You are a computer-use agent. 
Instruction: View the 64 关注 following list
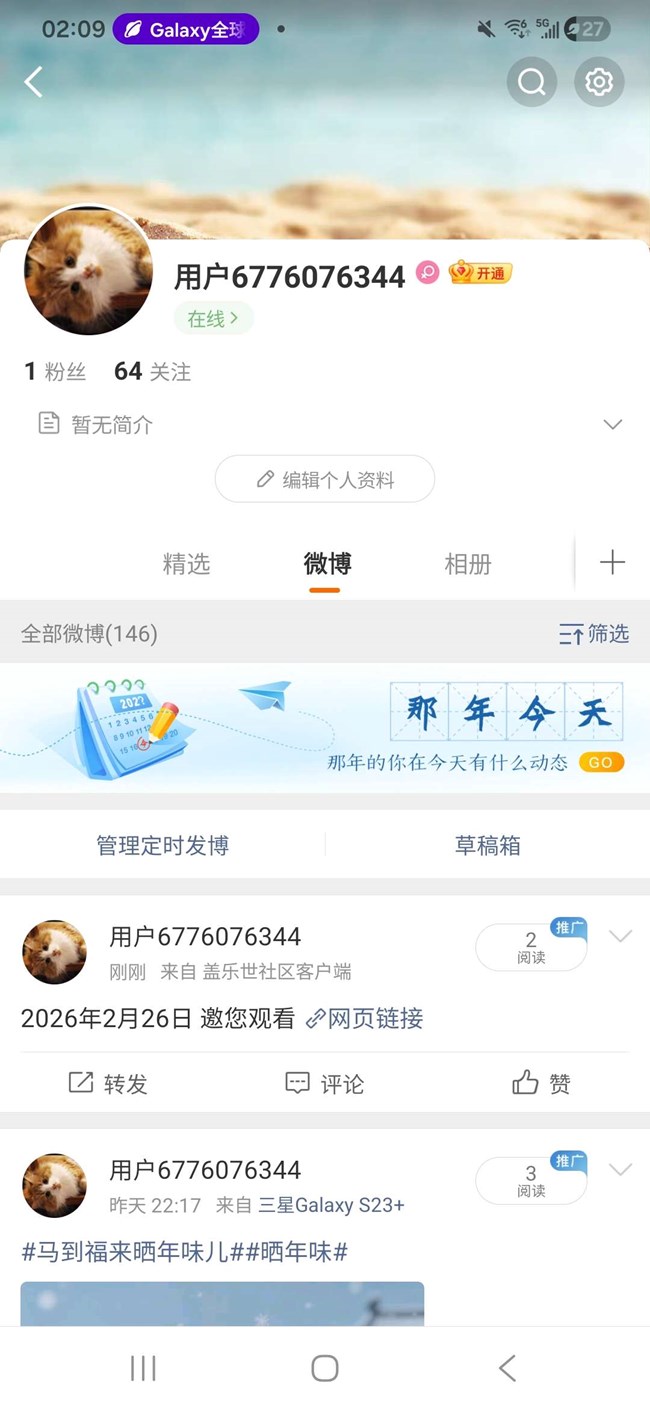[152, 372]
